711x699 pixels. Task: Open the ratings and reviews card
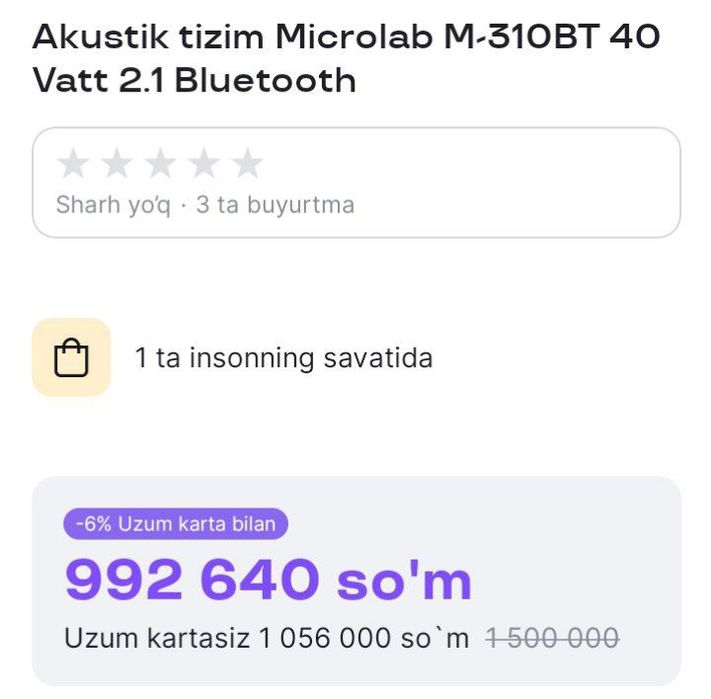tap(356, 183)
